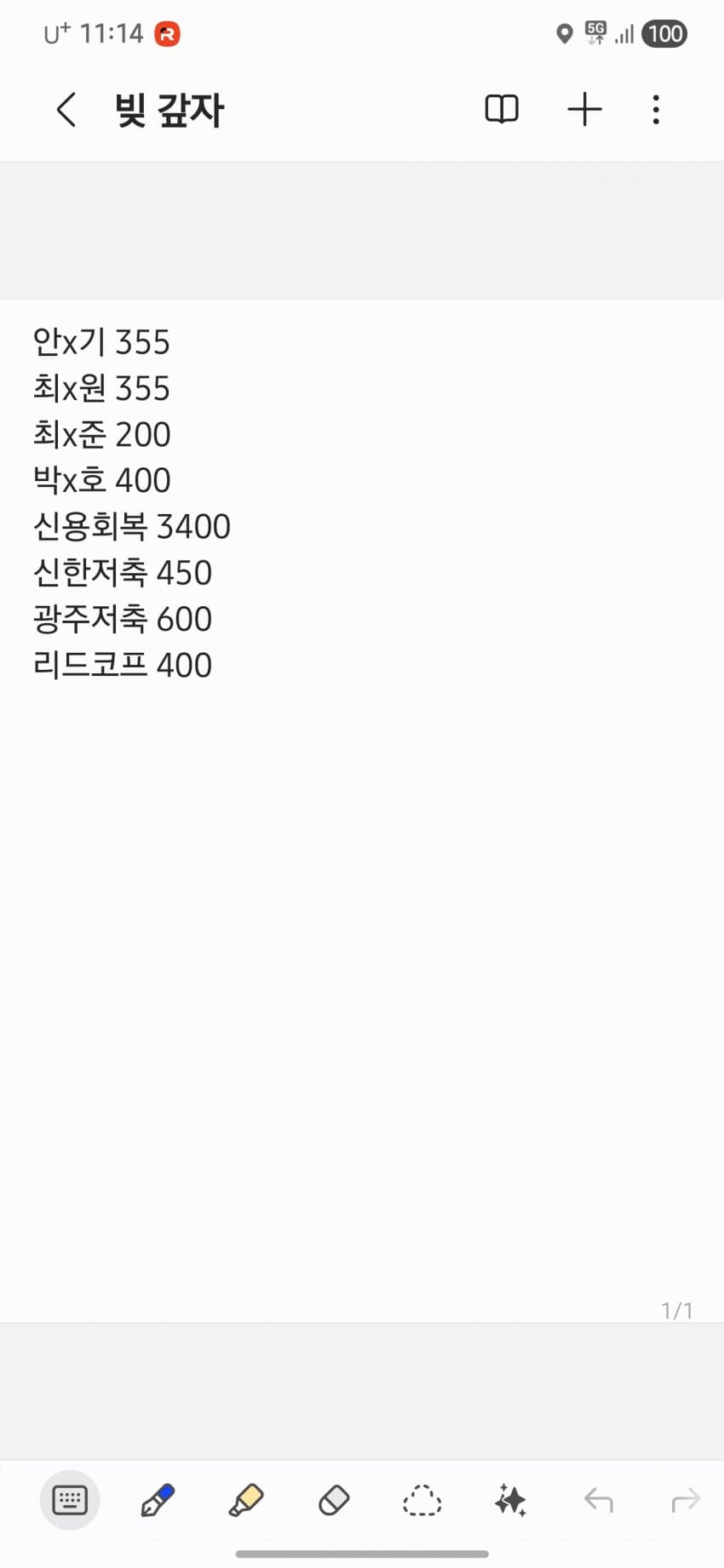This screenshot has height=1568, width=724.
Task: Open the AI sparkle assist tool
Action: click(510, 1500)
